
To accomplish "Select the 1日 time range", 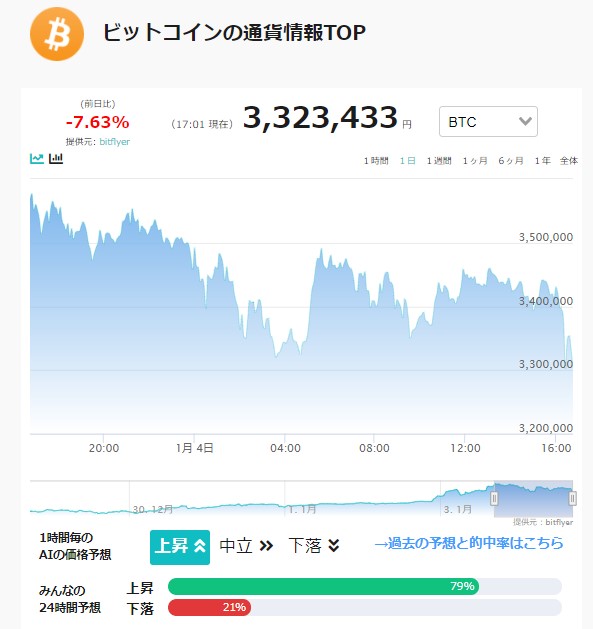I will [407, 161].
